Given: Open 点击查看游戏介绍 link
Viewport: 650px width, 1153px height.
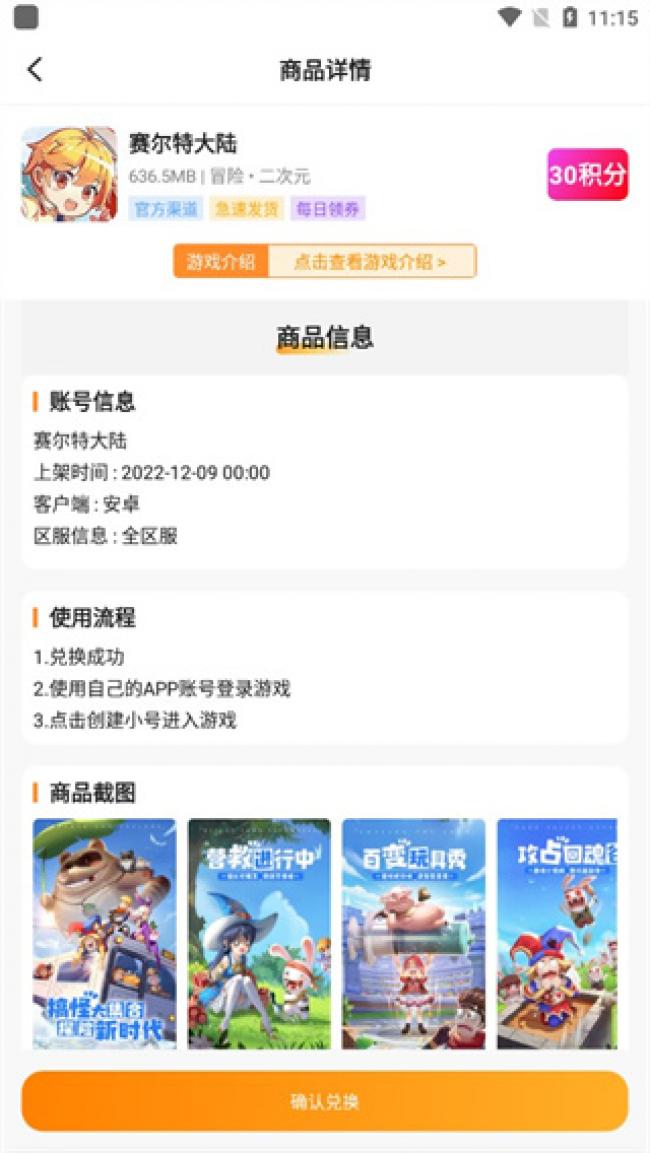Looking at the screenshot, I should pos(371,262).
